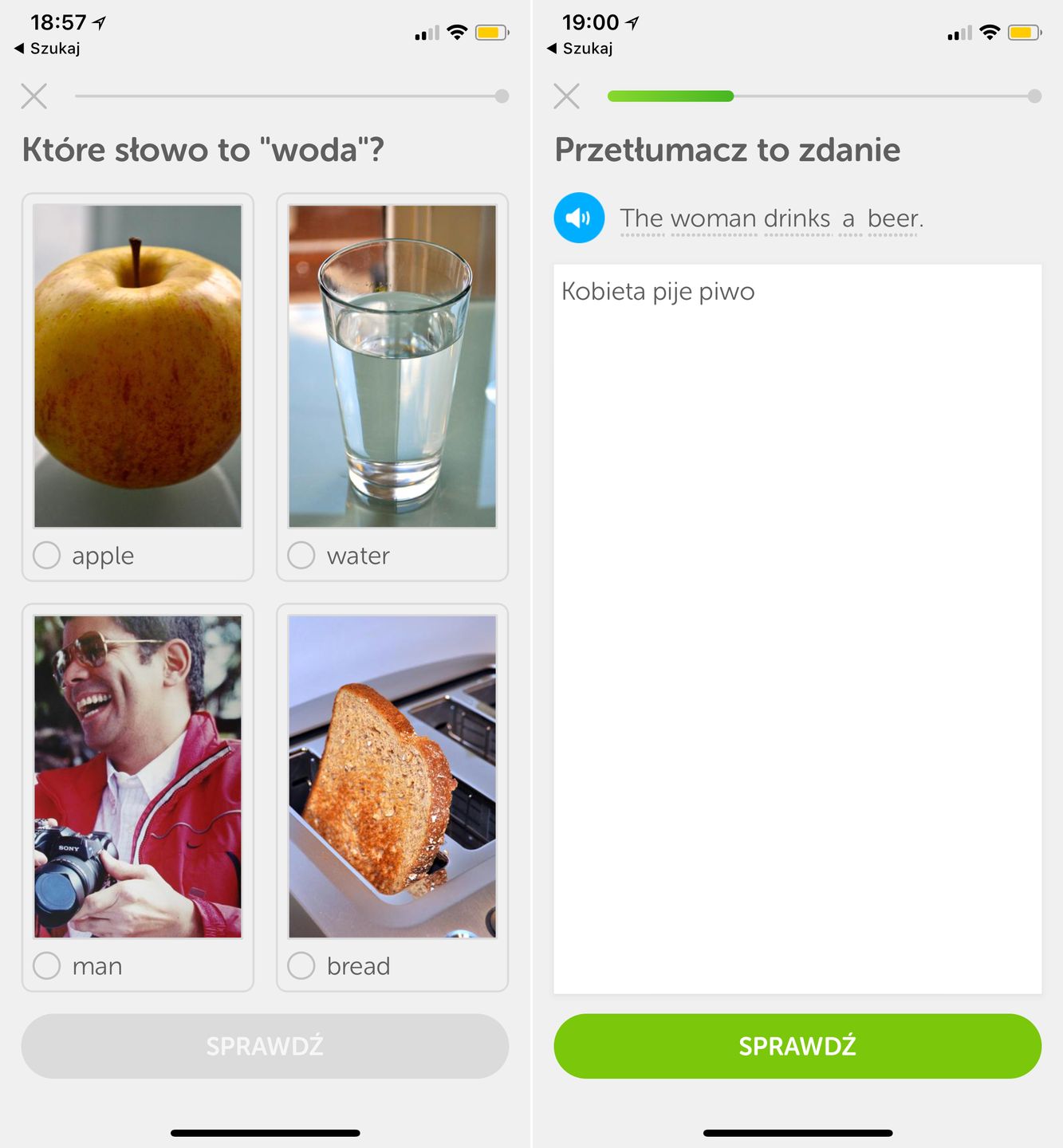This screenshot has width=1063, height=1148.
Task: Exit the translation exercise with X
Action: [x=566, y=96]
